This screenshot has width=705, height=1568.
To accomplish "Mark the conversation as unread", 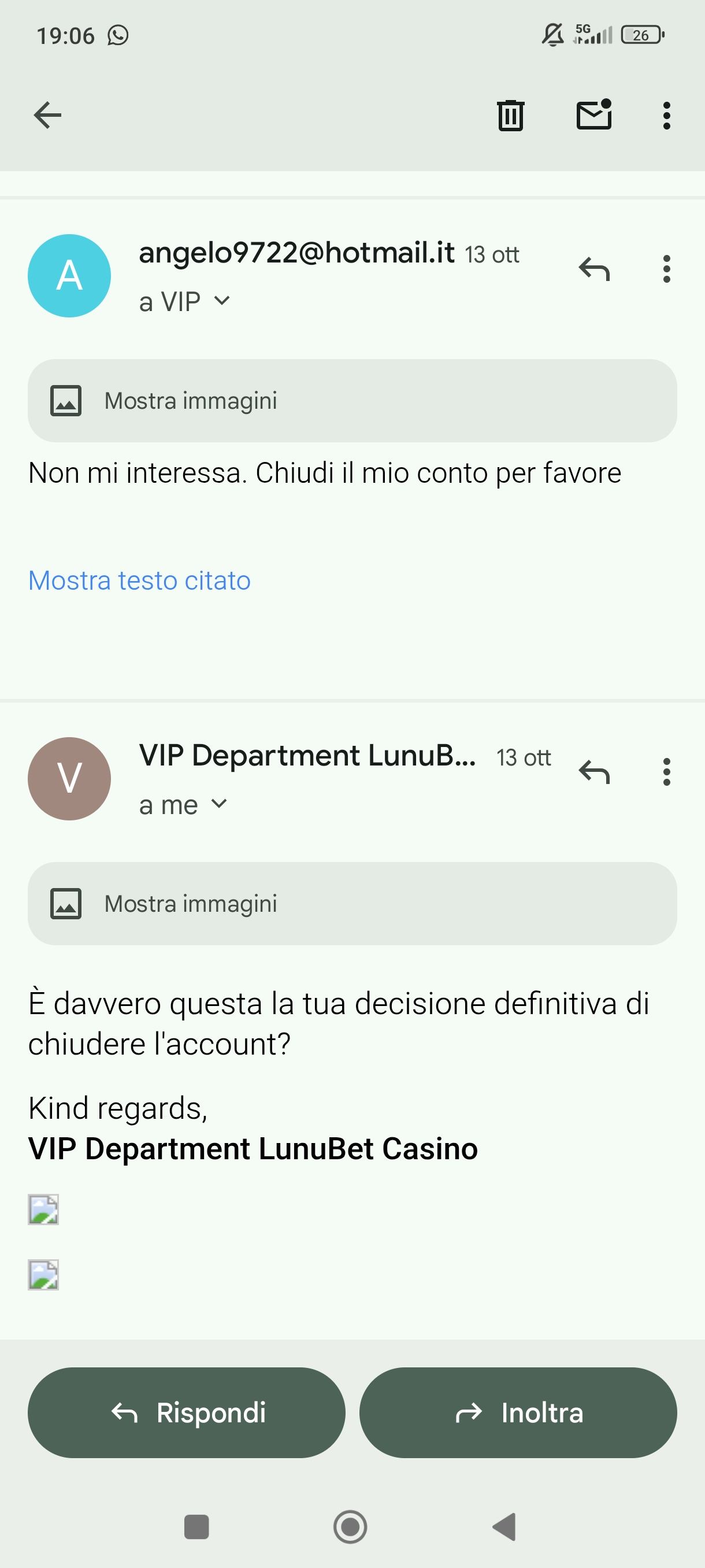I will [x=593, y=114].
